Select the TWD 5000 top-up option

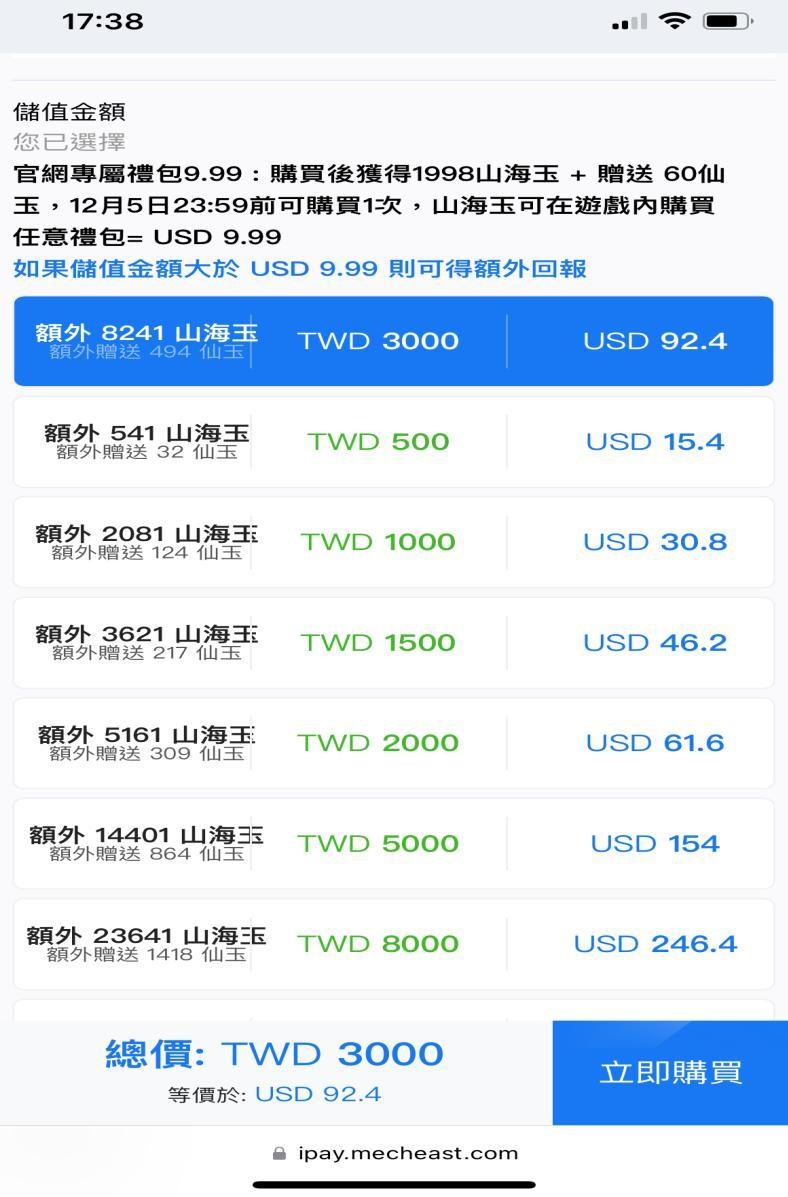[x=394, y=843]
